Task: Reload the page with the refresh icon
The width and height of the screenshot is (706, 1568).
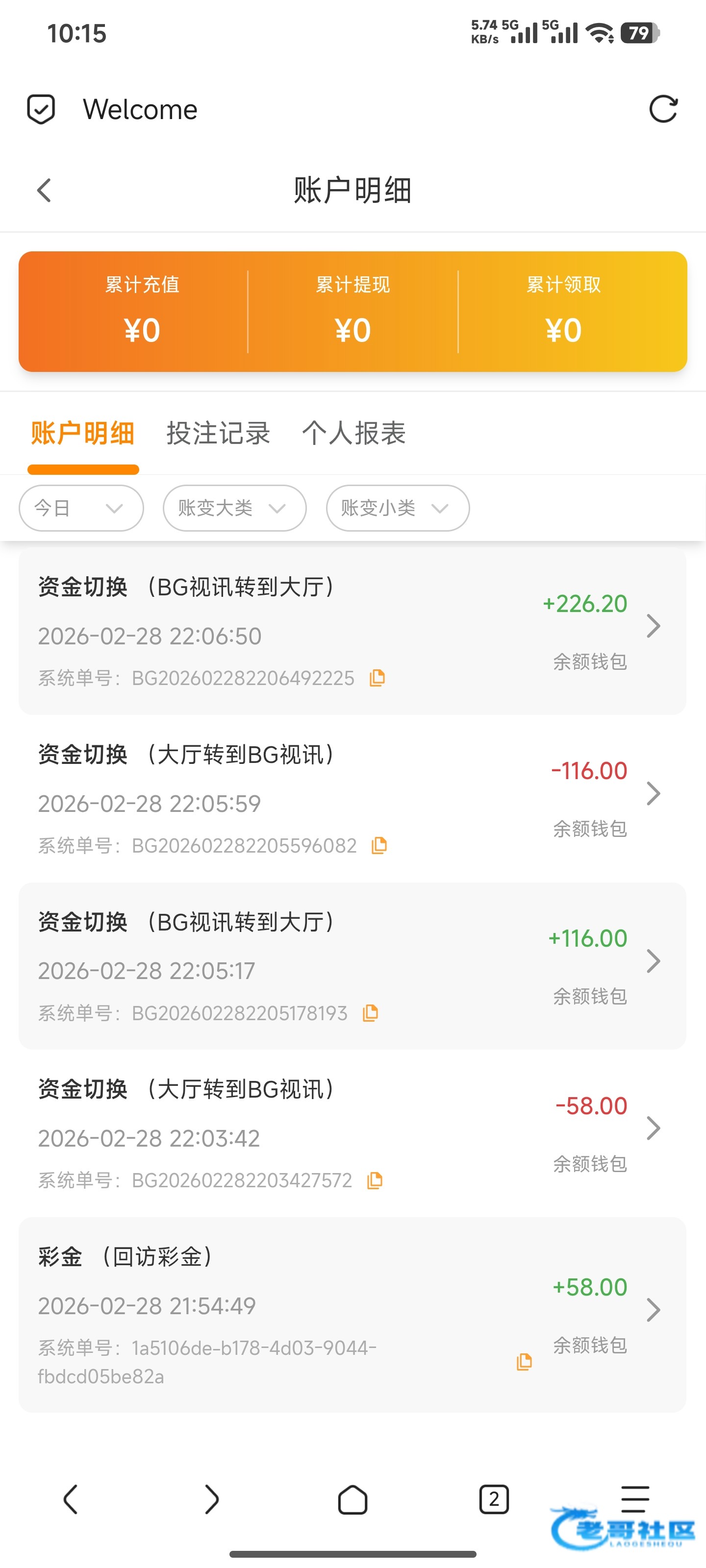Action: click(x=663, y=110)
